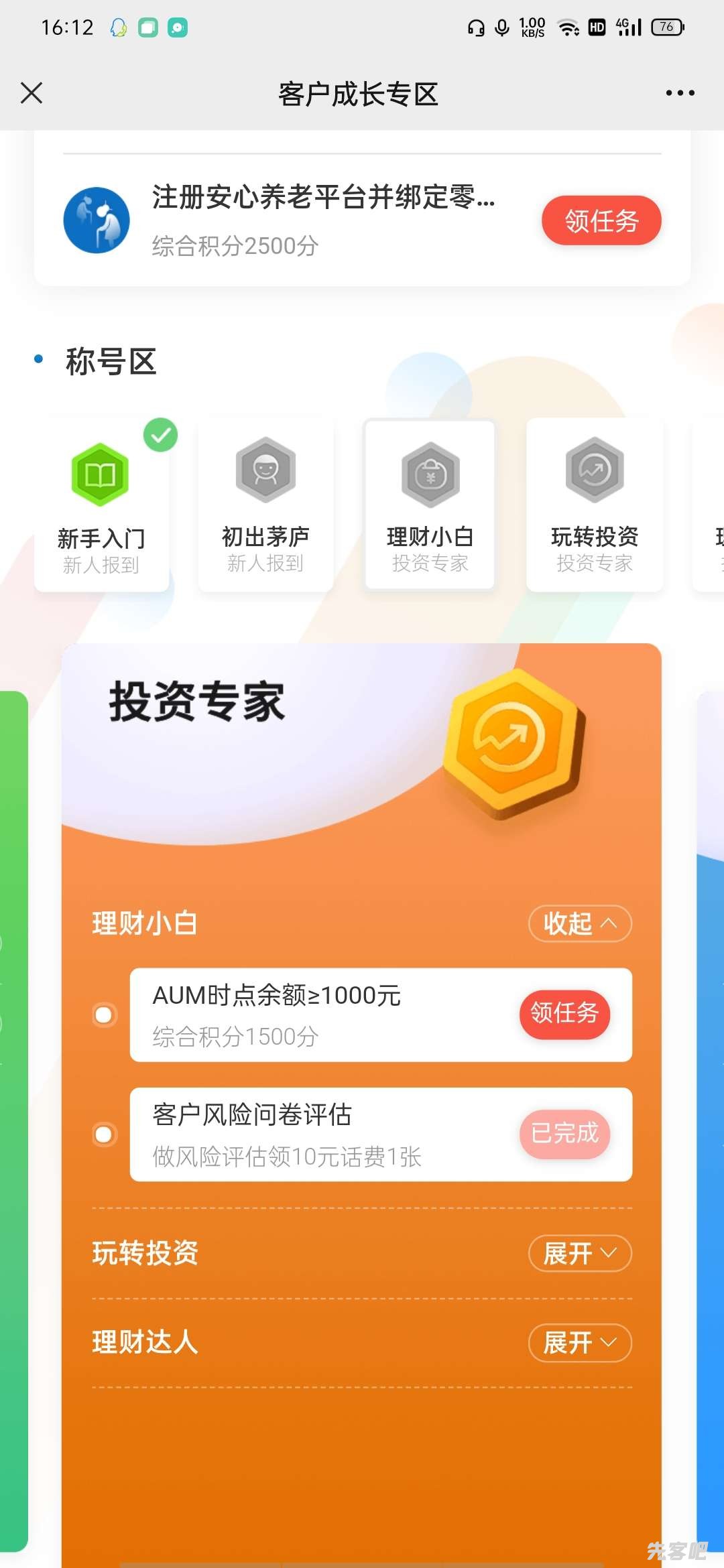Expand the 玩转投资 section
Viewport: 724px width, 1568px height.
580,1253
